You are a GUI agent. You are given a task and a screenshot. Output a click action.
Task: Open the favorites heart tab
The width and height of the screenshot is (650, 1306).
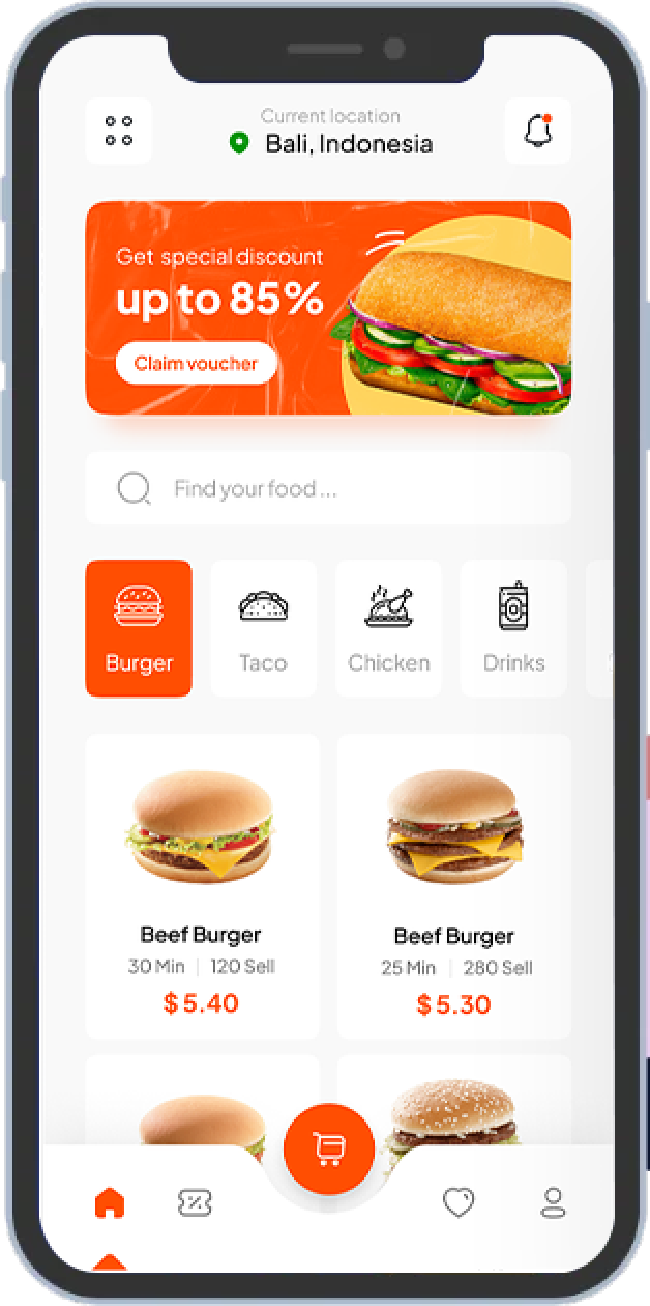click(x=458, y=1203)
